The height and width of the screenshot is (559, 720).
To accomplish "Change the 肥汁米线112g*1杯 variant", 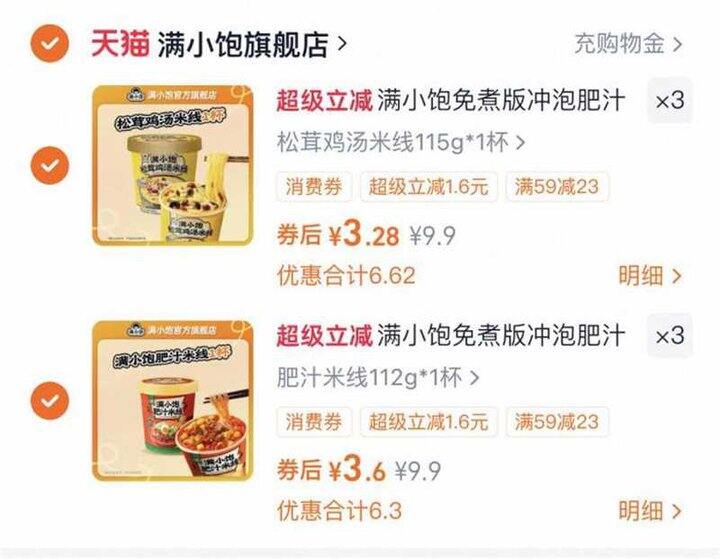I will [x=378, y=378].
